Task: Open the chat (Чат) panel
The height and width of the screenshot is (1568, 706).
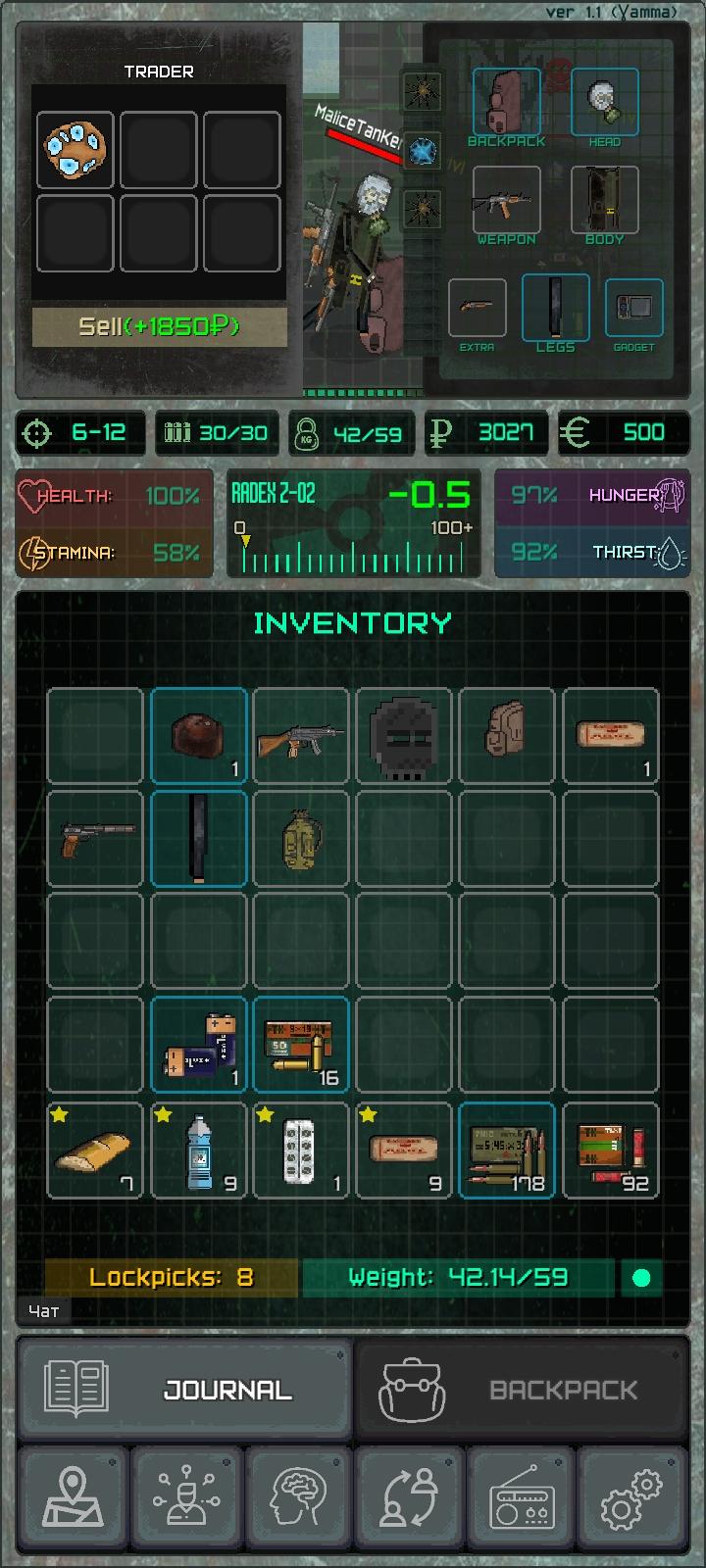Action: point(43,1310)
